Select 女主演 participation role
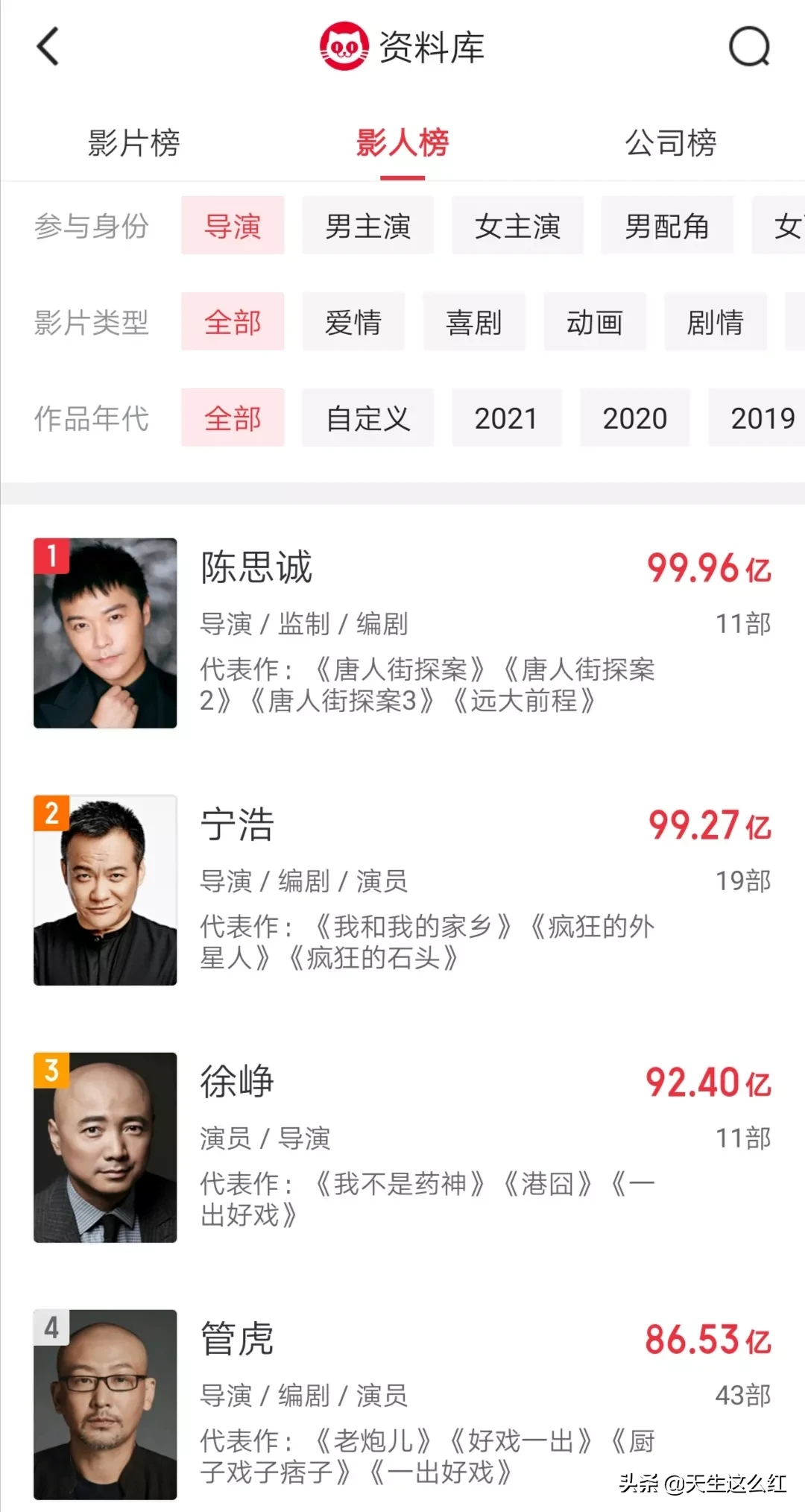The image size is (805, 1512). tap(517, 226)
